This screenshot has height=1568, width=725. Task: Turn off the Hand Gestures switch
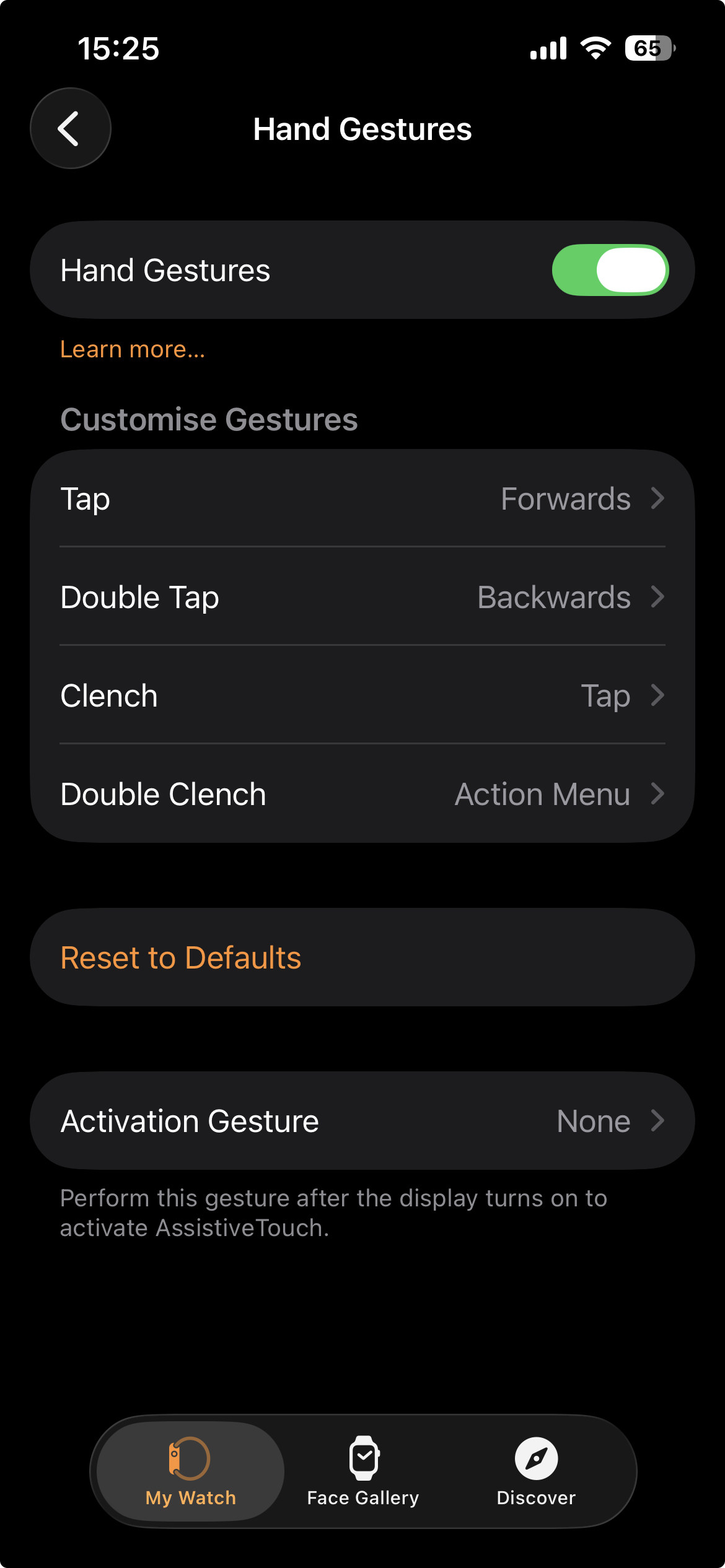coord(610,270)
